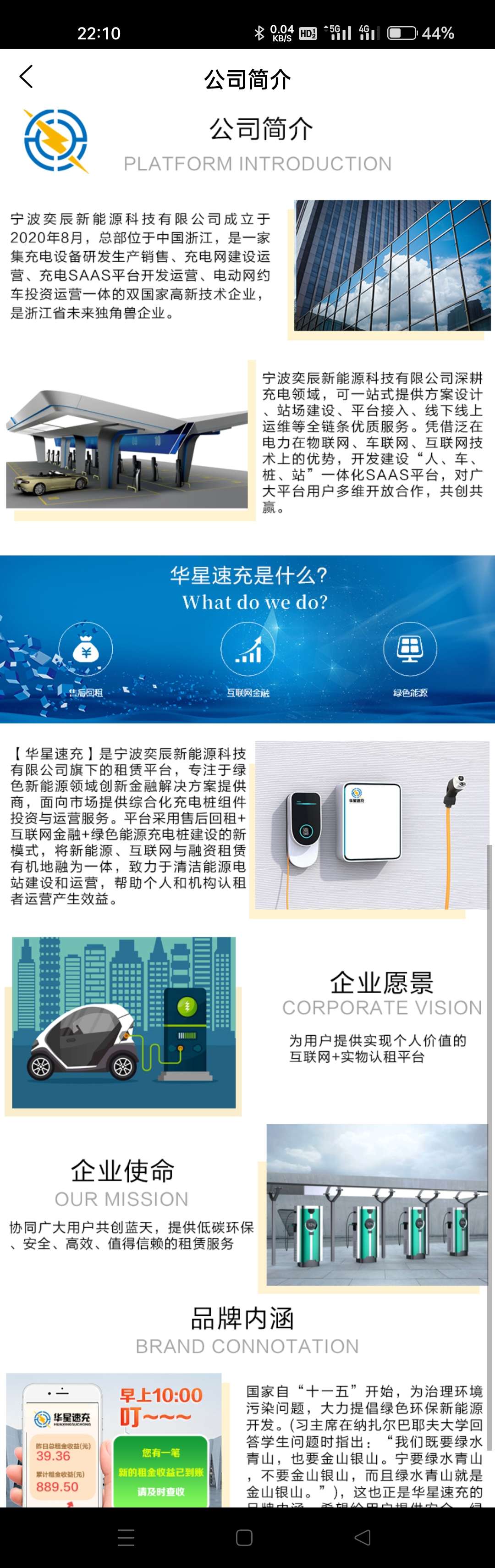This screenshot has width=495, height=1568.
Task: Go back from the 公司简介 page
Action: pos(26,77)
